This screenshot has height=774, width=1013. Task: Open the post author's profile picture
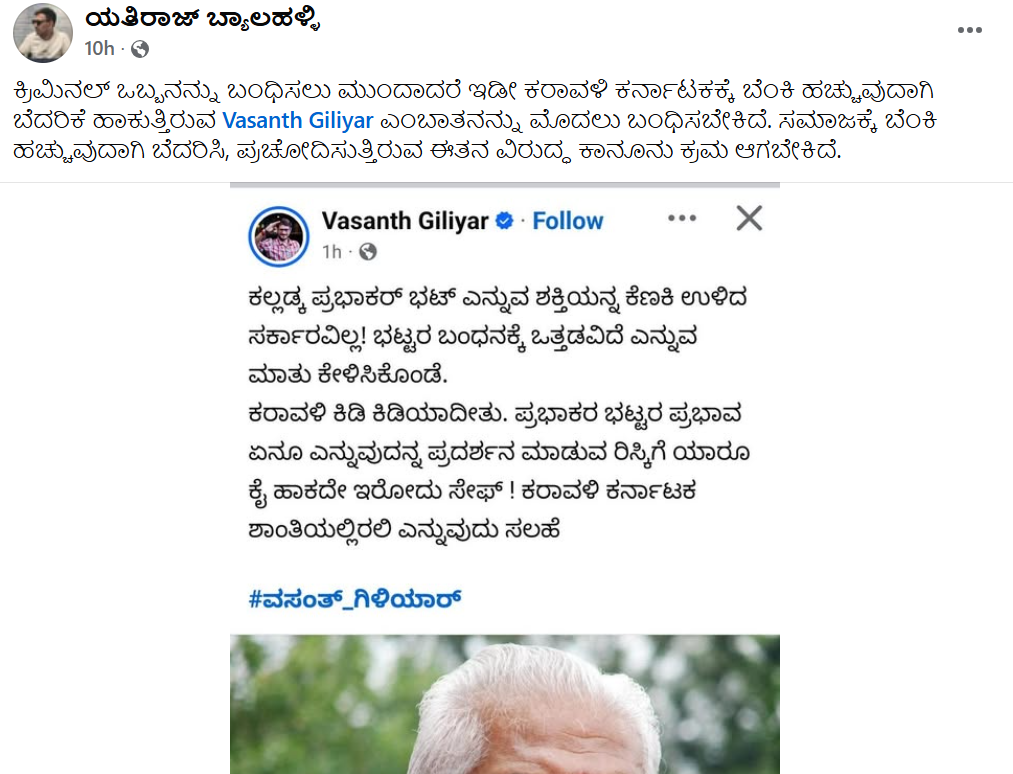coord(42,33)
